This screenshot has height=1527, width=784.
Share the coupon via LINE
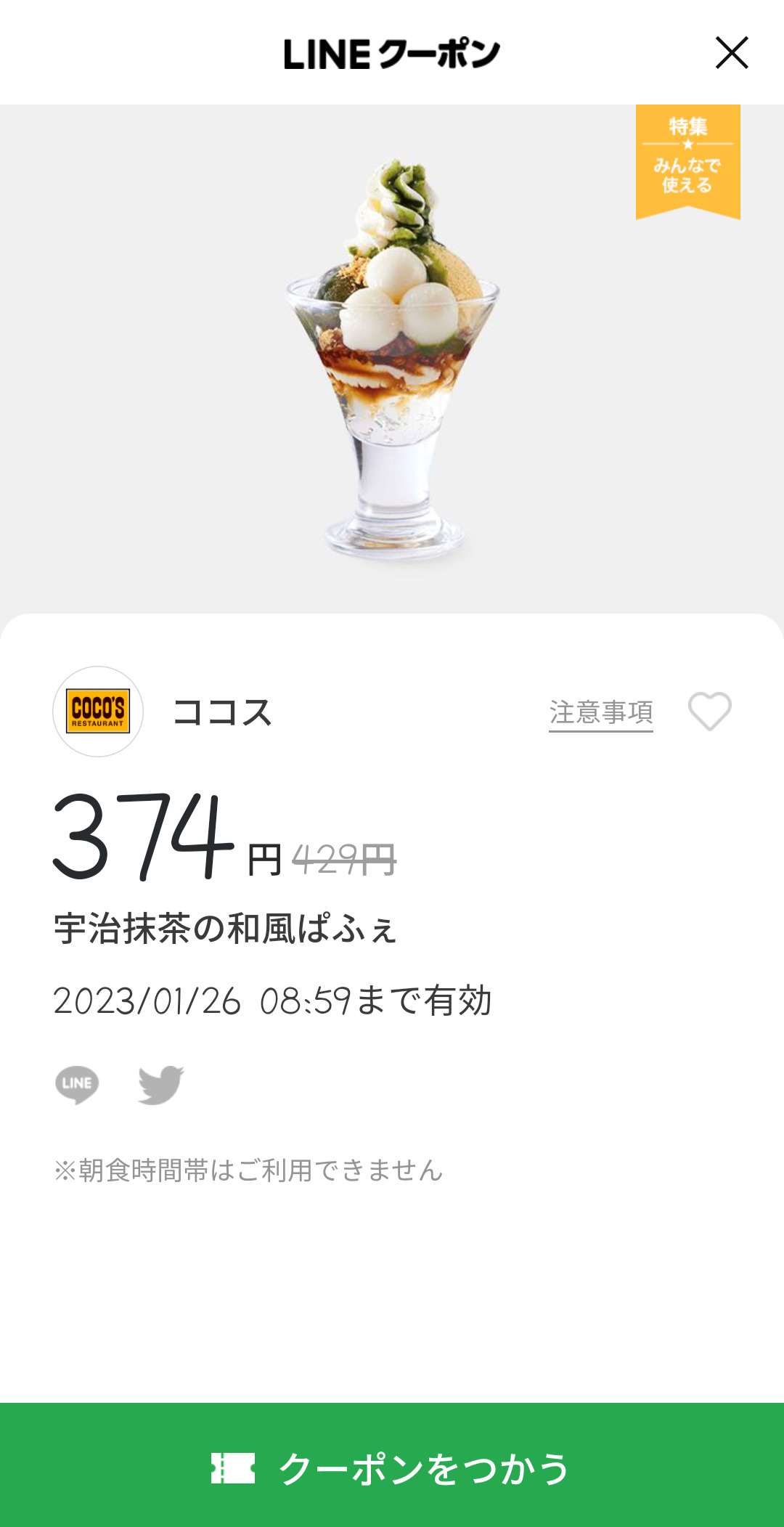click(x=77, y=1085)
